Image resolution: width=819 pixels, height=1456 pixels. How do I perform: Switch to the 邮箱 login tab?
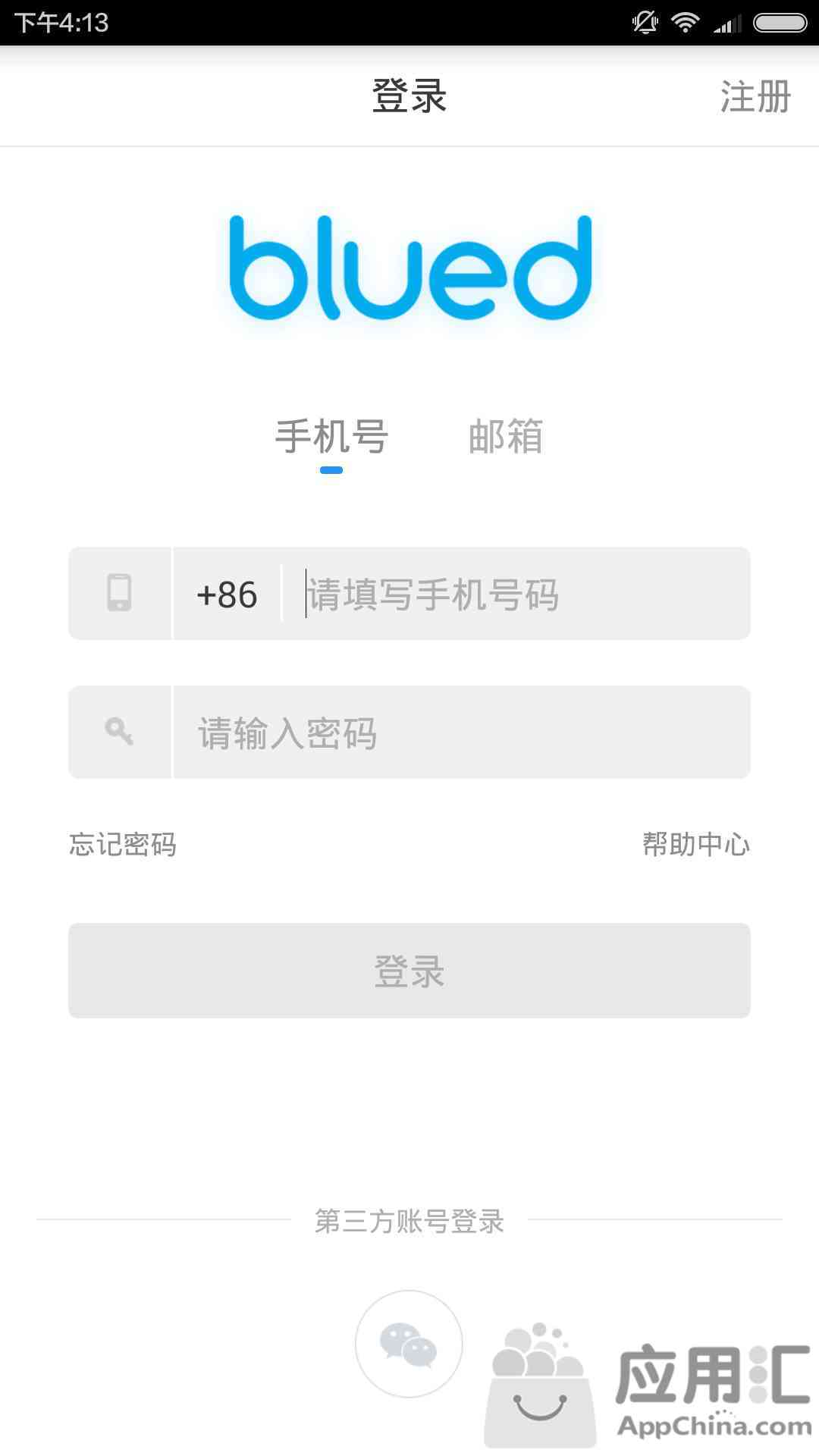tap(506, 437)
